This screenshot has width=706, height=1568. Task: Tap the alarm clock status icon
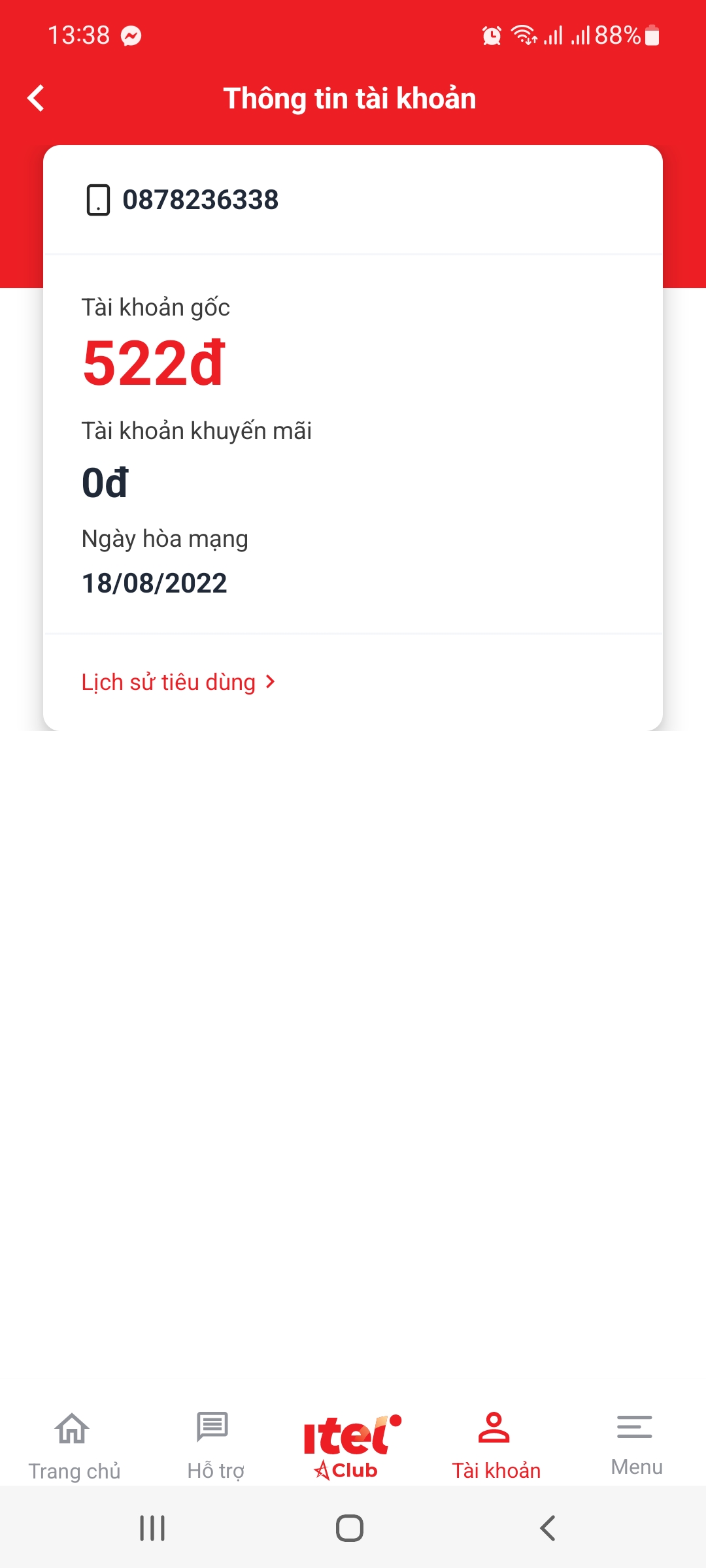[490, 35]
